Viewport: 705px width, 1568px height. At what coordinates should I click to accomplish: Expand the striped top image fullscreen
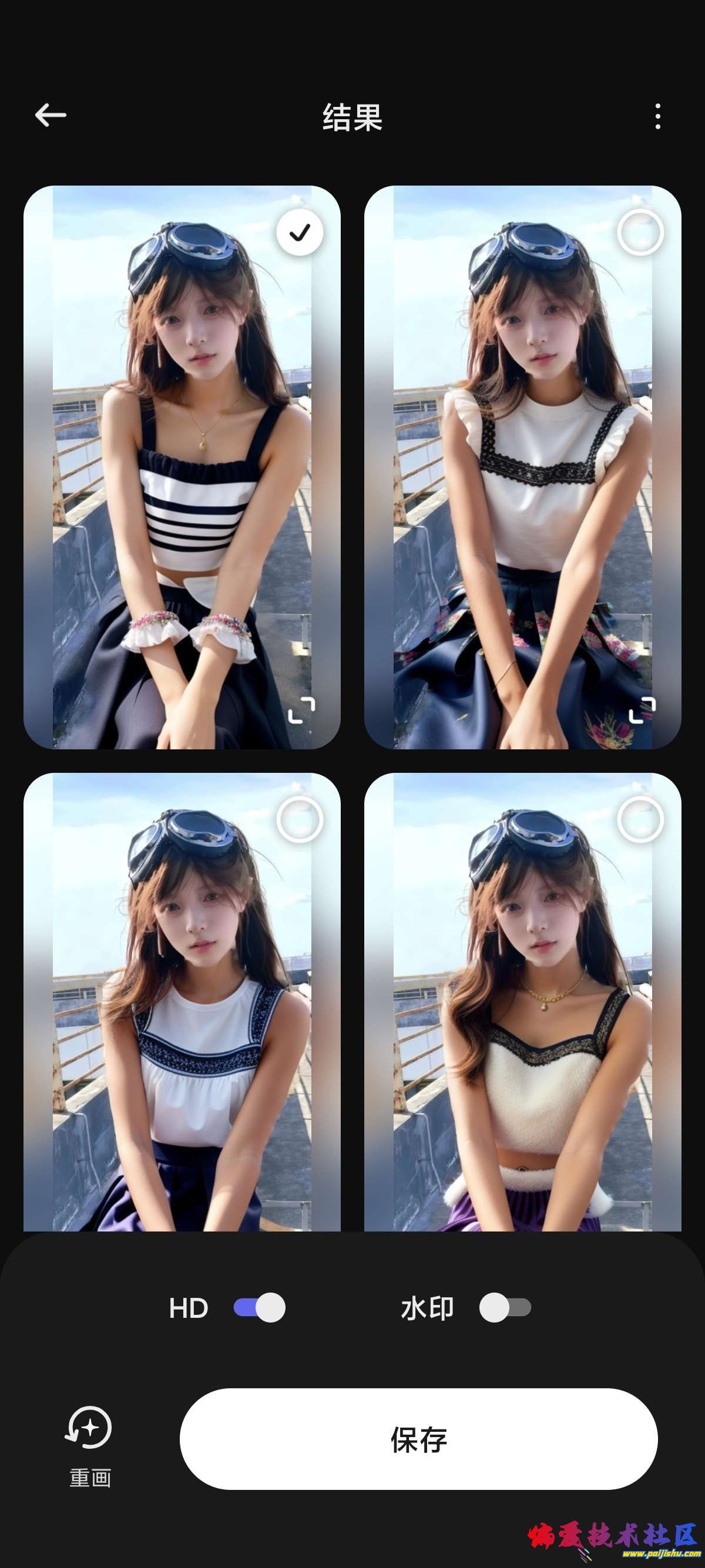301,710
